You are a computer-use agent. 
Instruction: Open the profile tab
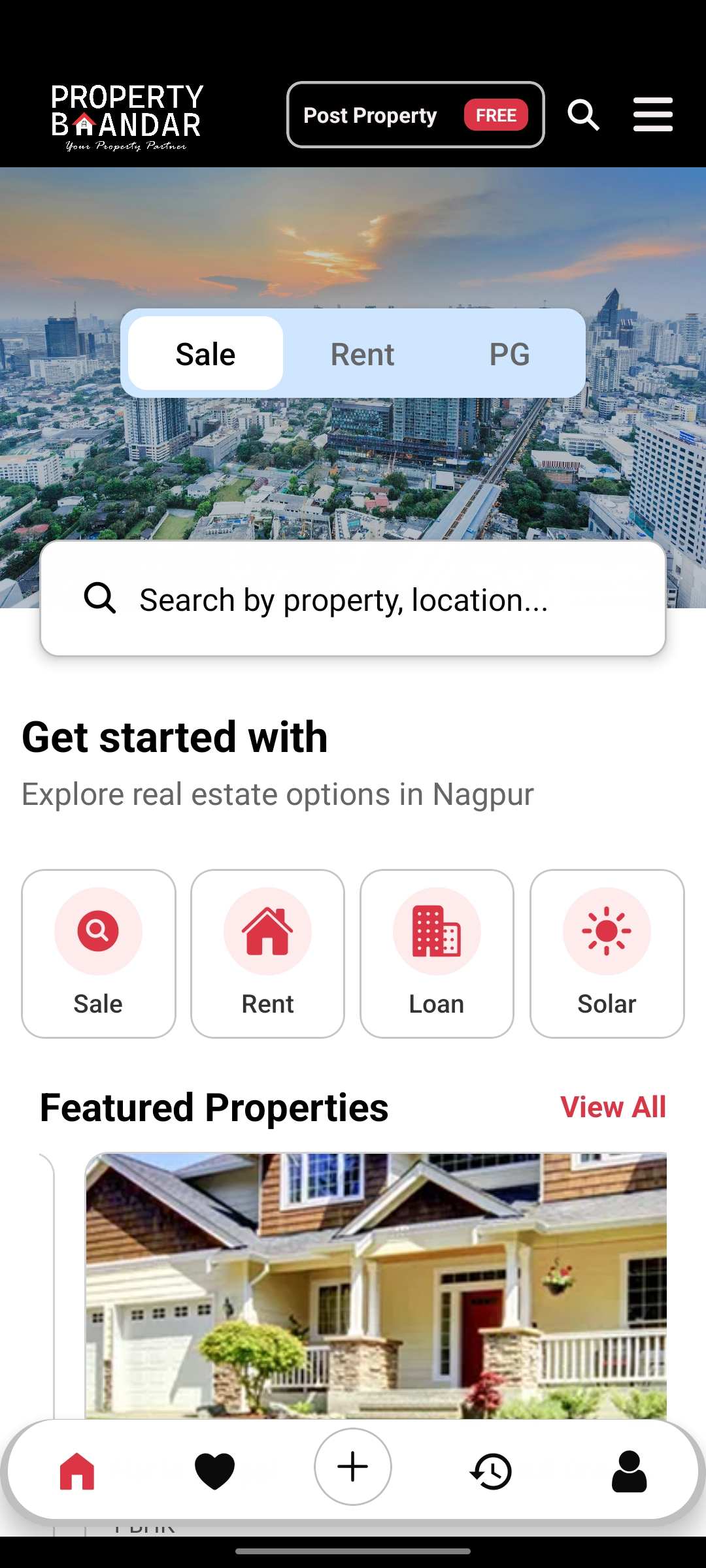tap(629, 1471)
